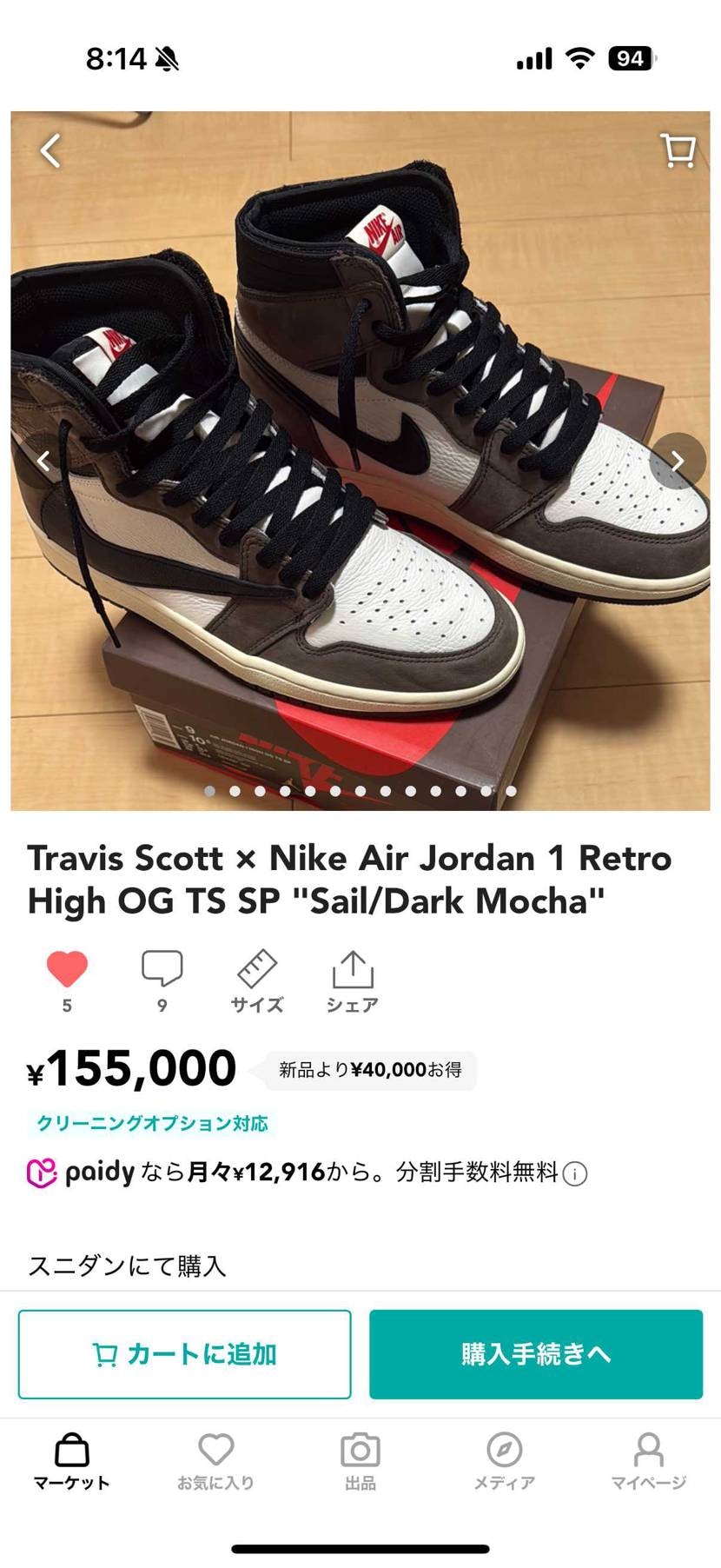The image size is (721, 1568).
Task: Open the paidy installment info icon
Action: point(575,1174)
